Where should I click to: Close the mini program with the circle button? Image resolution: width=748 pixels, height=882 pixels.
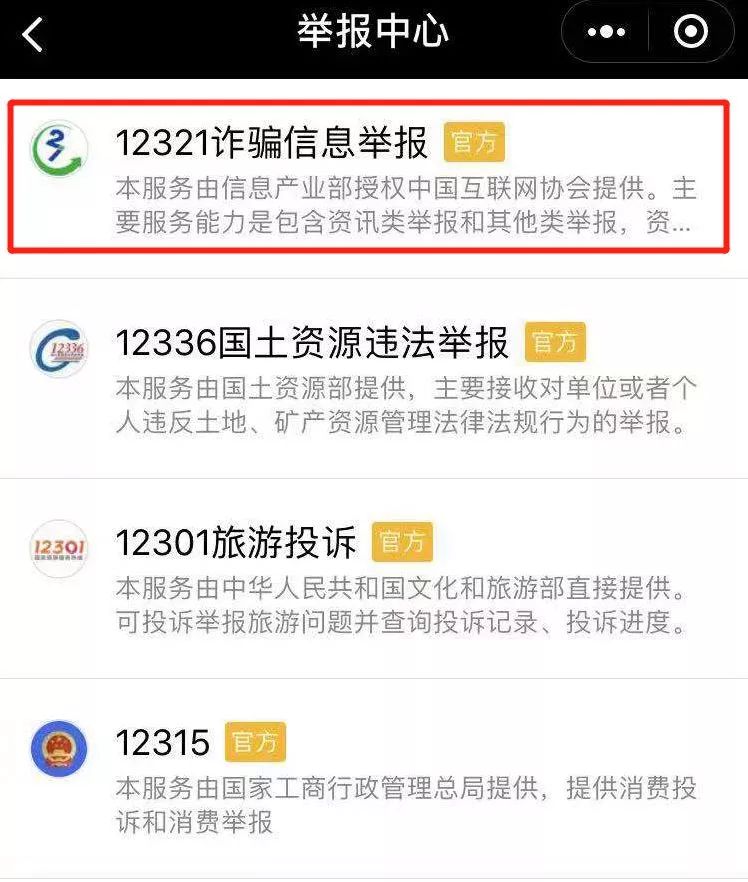[690, 33]
